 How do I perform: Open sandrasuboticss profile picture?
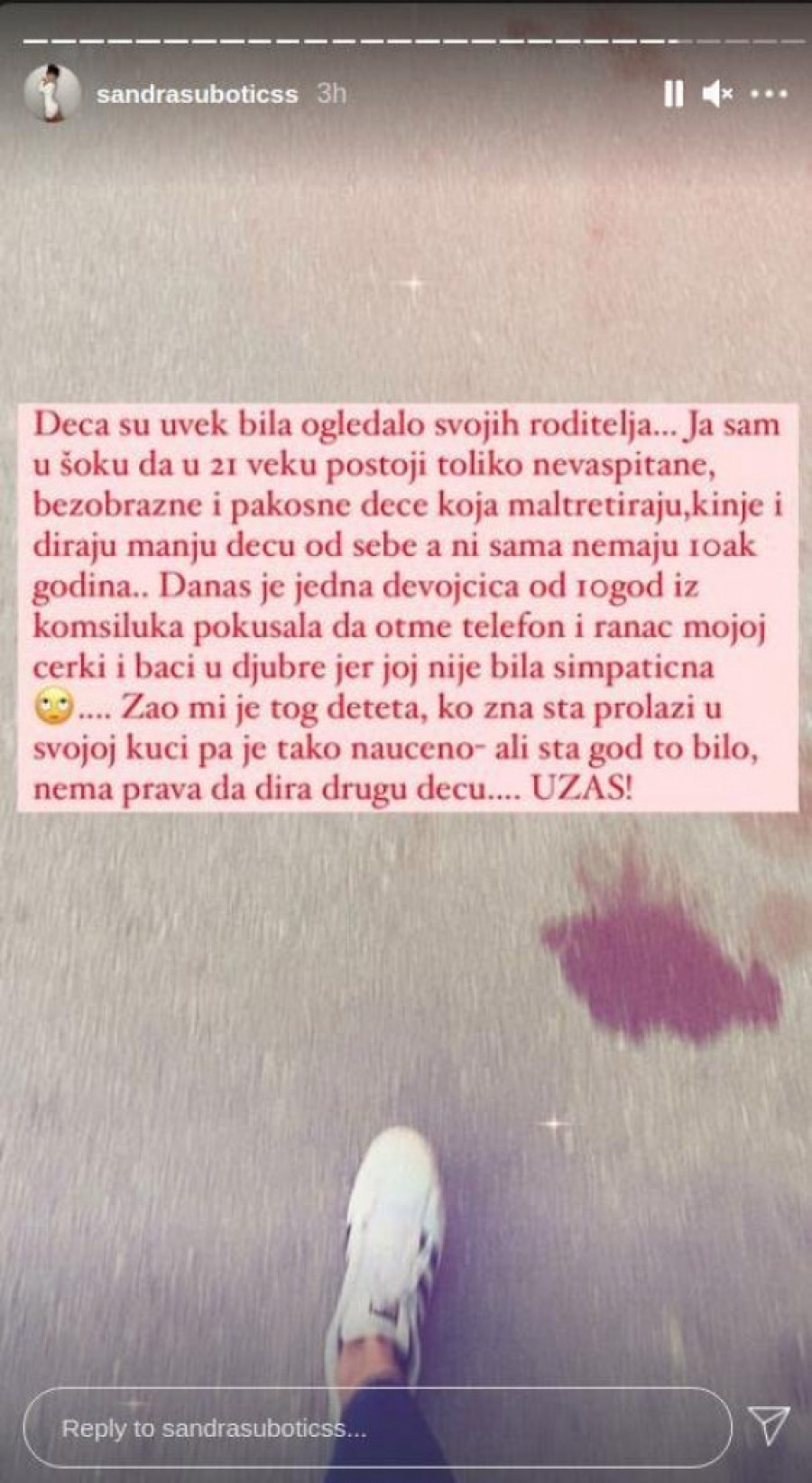point(51,93)
